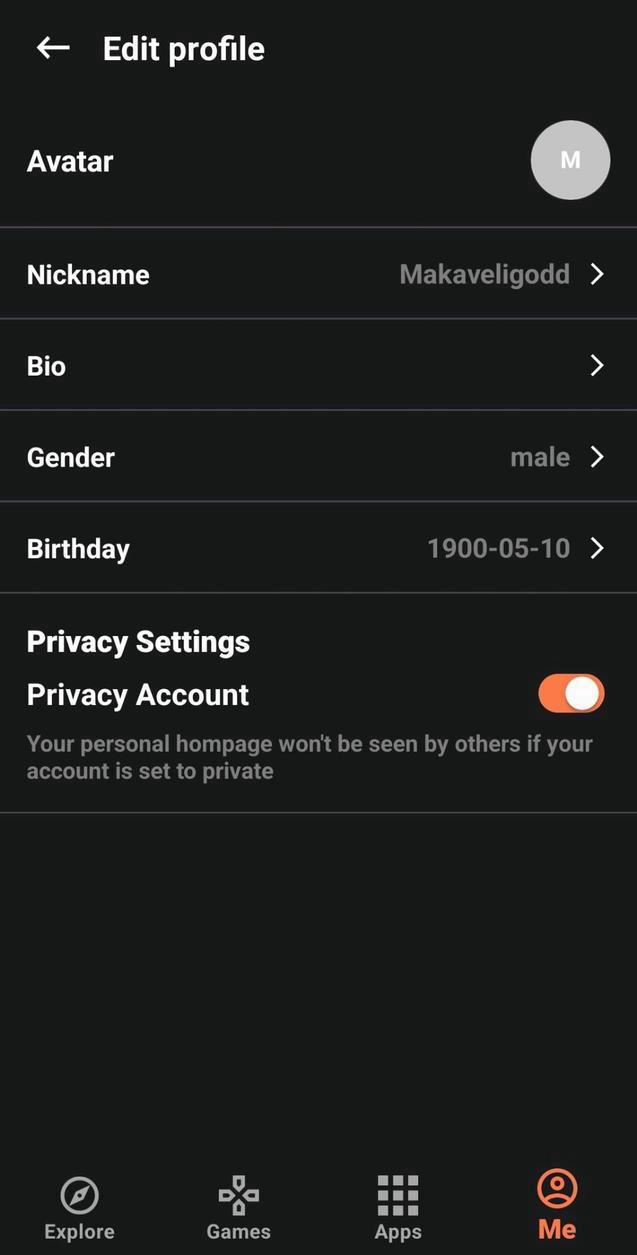Select the Me tab
The image size is (637, 1255).
pos(557,1207)
